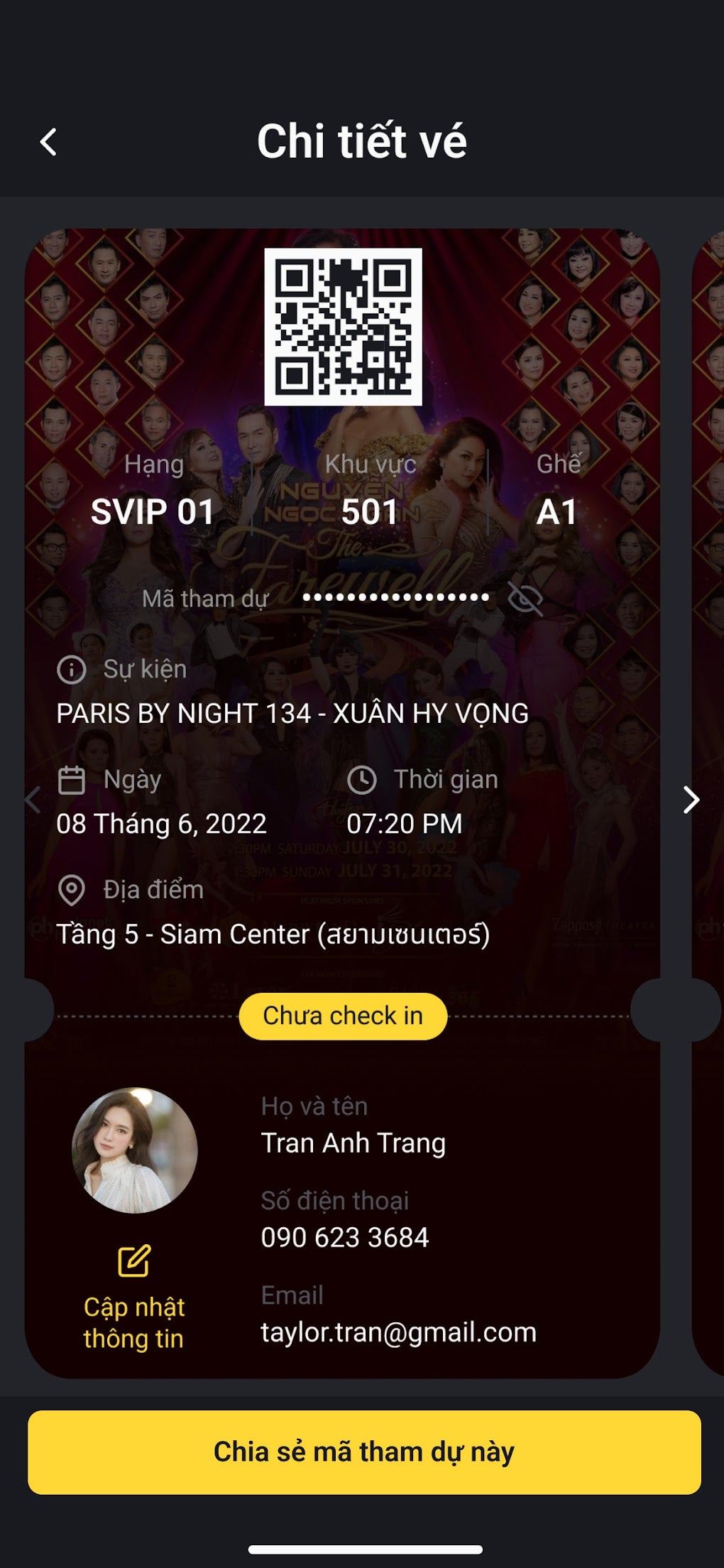Tap the calendar icon next to Ngày
This screenshot has width=724, height=1568.
pos(70,778)
